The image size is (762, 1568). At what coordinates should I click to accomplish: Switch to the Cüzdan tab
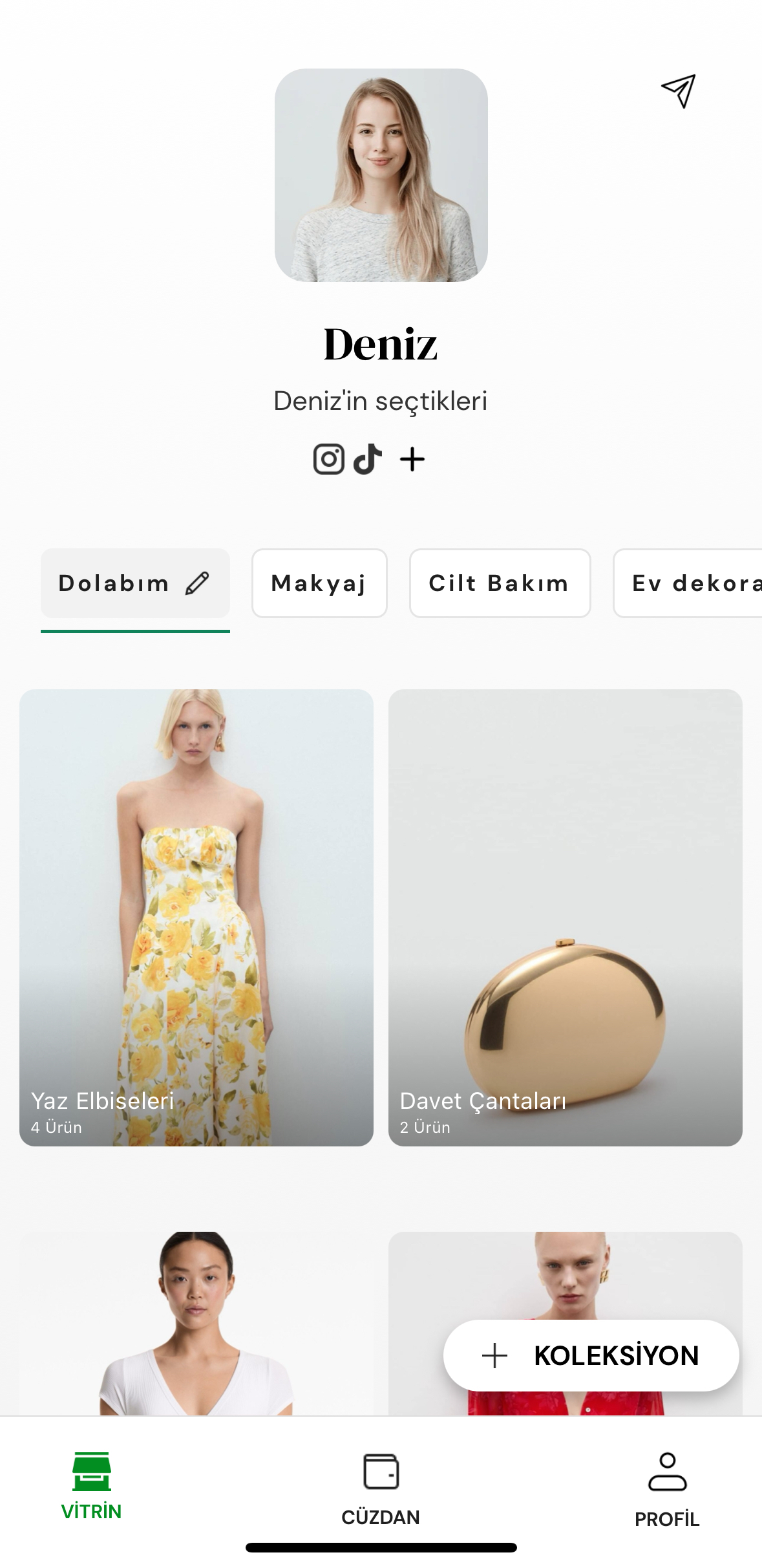381,1486
